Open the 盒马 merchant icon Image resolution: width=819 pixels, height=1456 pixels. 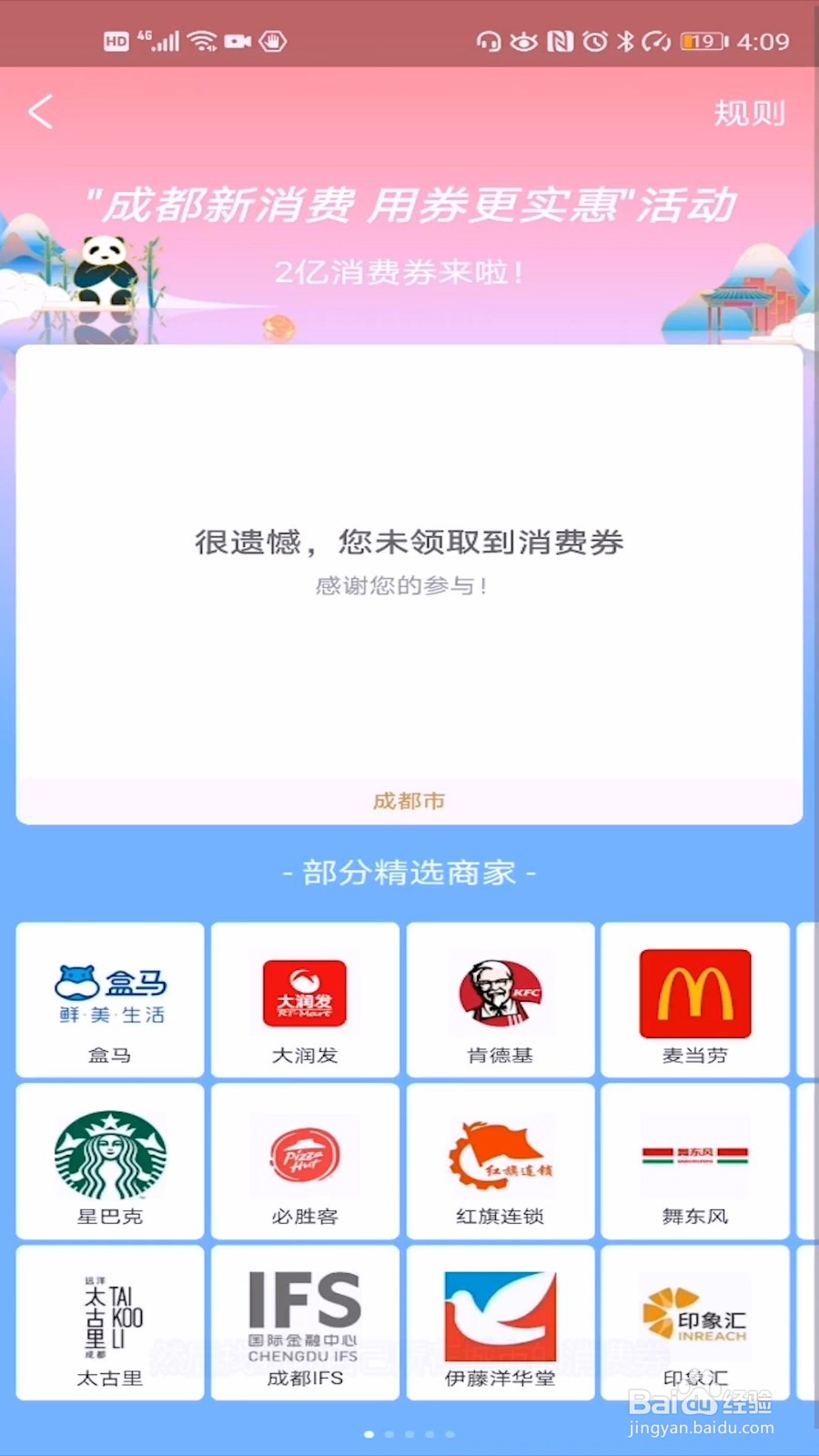(108, 996)
